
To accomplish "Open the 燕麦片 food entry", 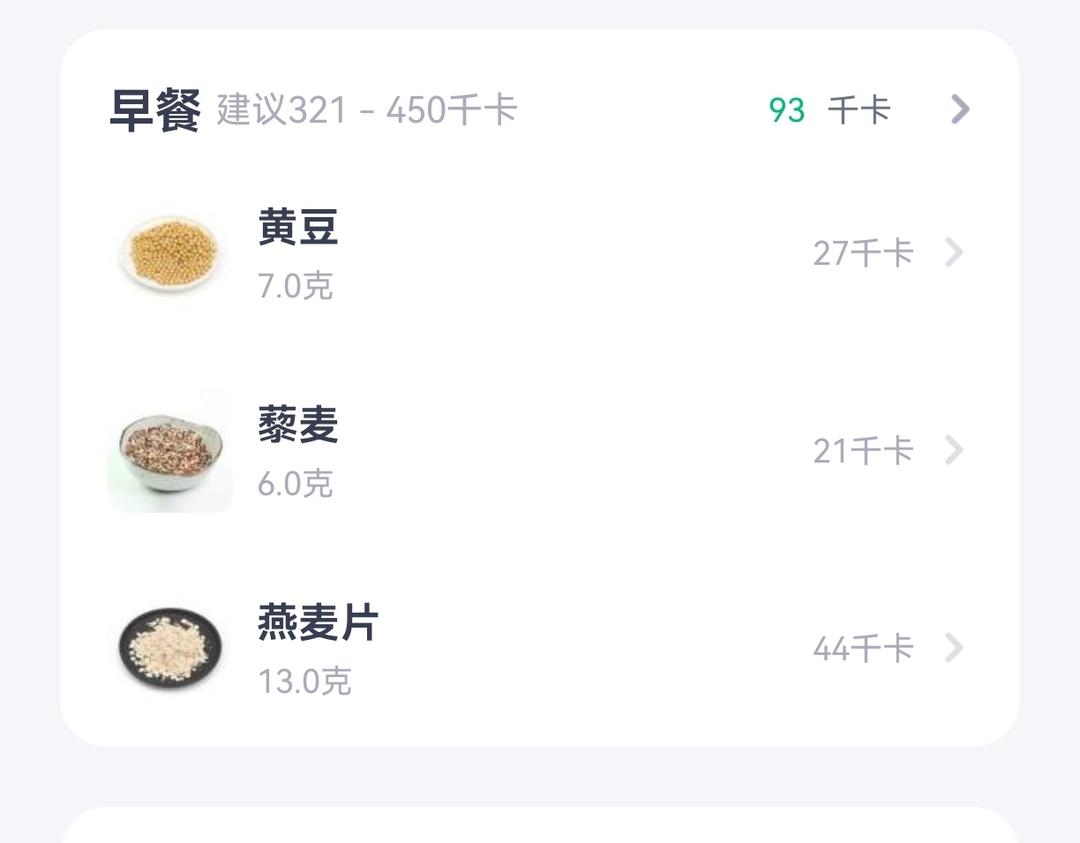I will (x=318, y=649).
